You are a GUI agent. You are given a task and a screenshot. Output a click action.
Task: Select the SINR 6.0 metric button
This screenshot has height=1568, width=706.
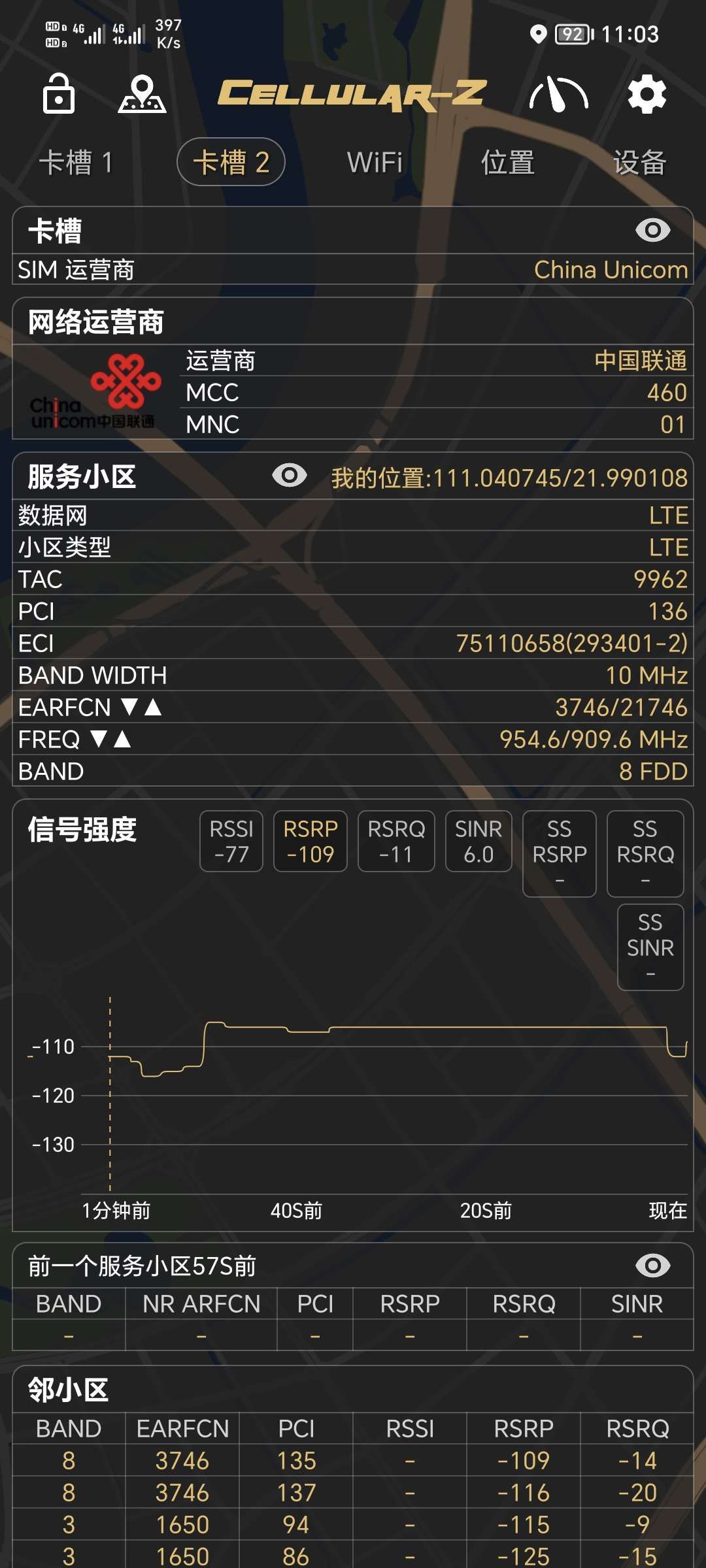click(x=478, y=841)
